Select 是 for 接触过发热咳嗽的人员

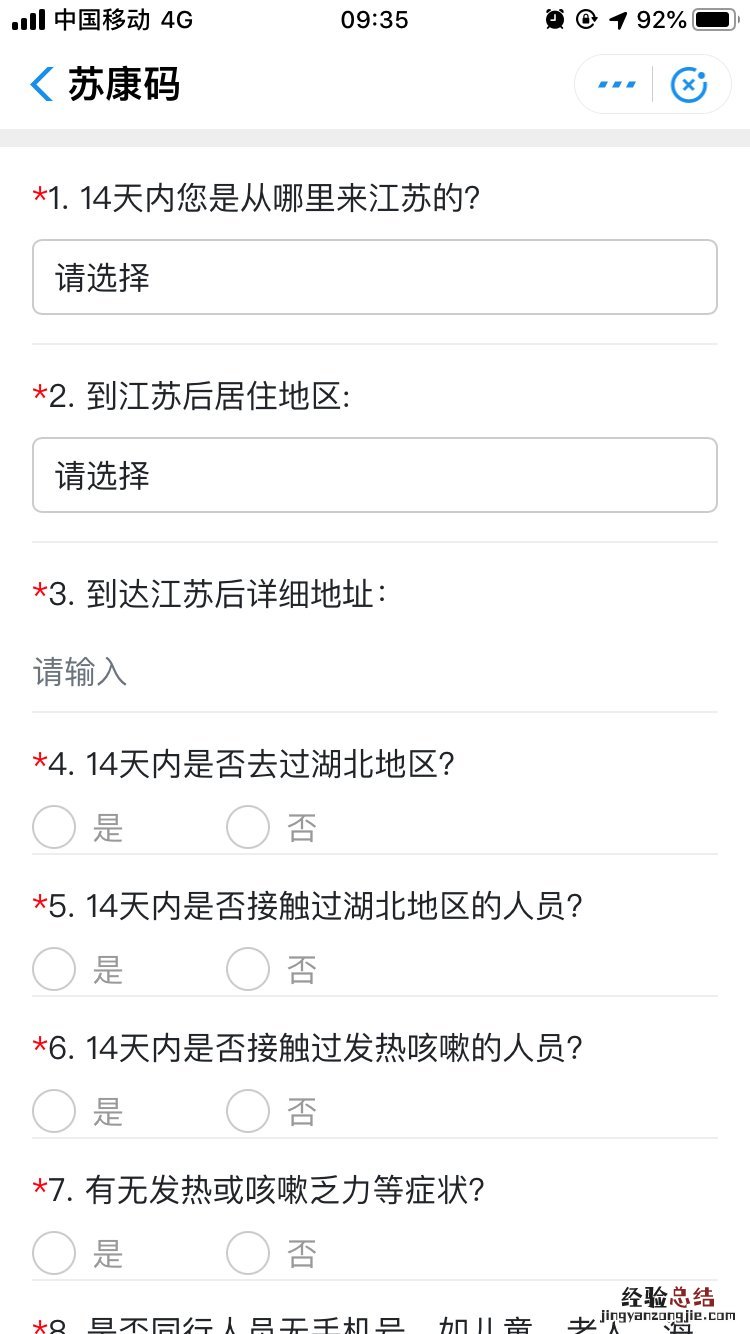pyautogui.click(x=54, y=1111)
